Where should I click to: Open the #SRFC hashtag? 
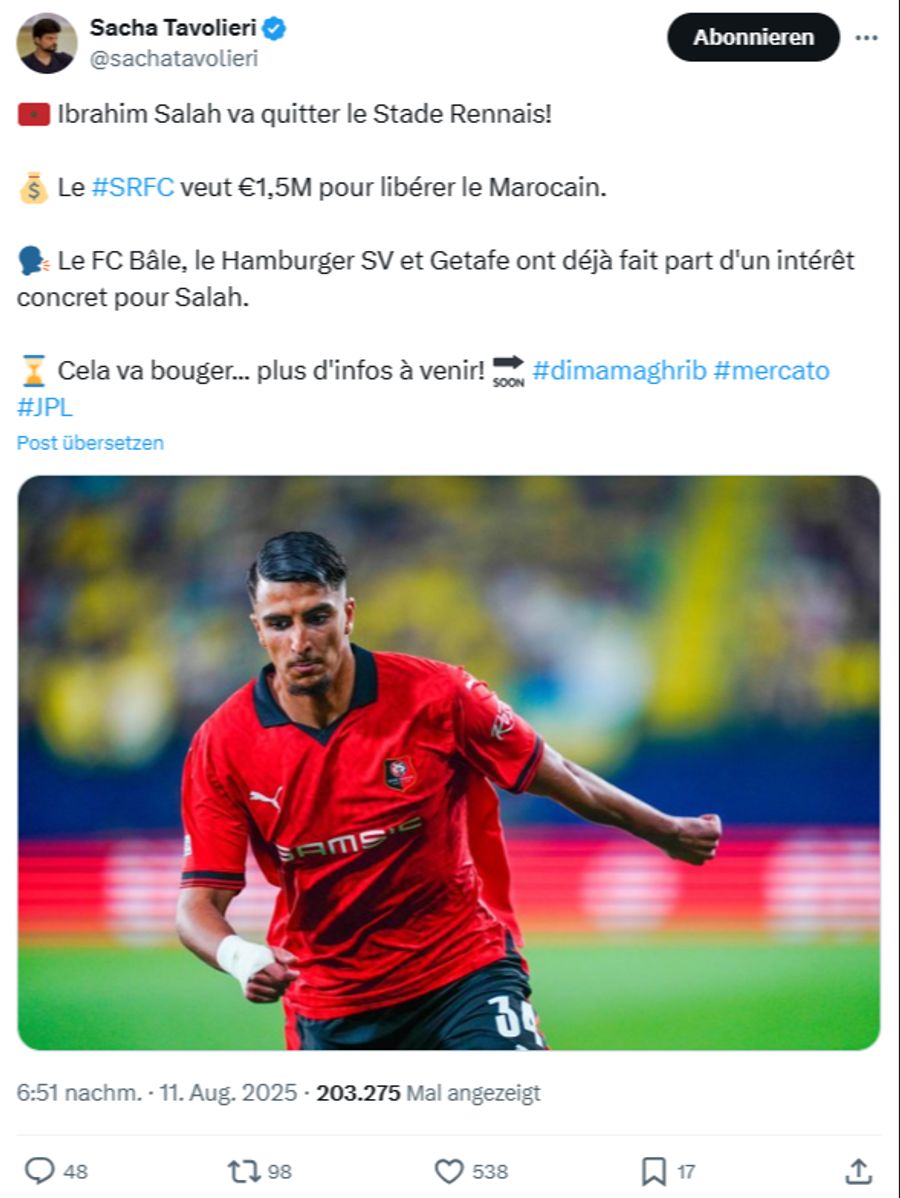coord(132,188)
